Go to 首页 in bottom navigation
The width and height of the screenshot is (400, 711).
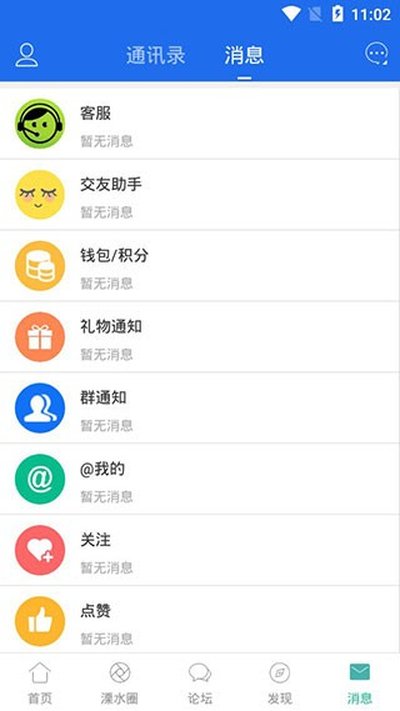[x=40, y=682]
